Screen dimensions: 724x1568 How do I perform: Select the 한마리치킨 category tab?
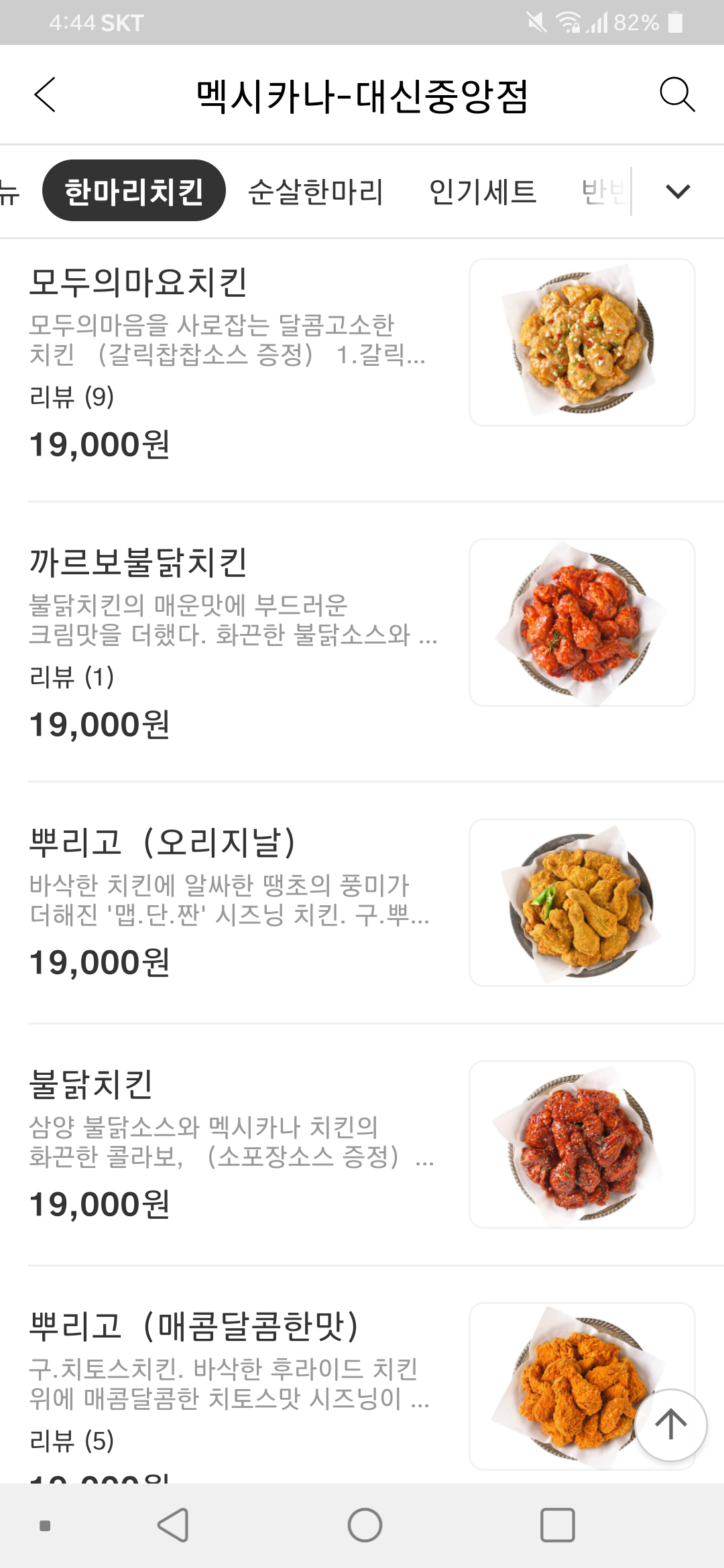click(133, 191)
